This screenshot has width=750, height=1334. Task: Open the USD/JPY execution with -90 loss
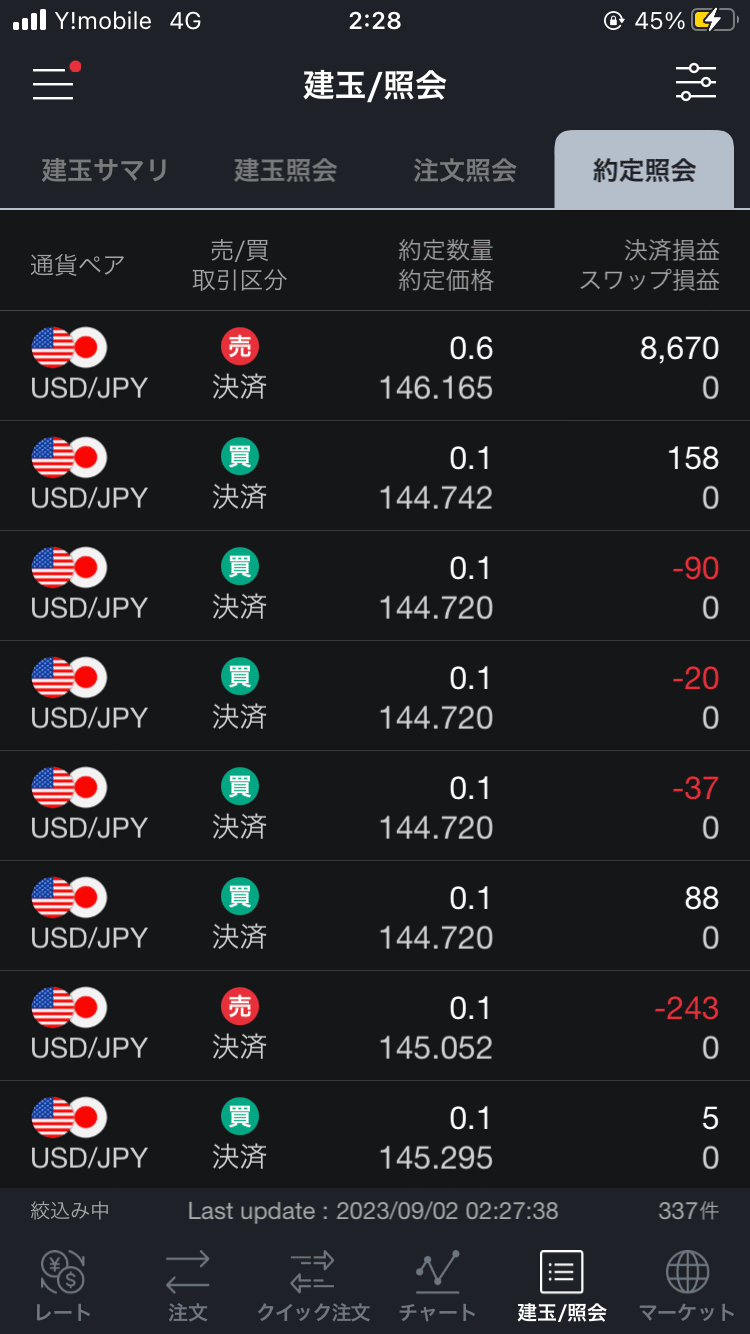[375, 586]
